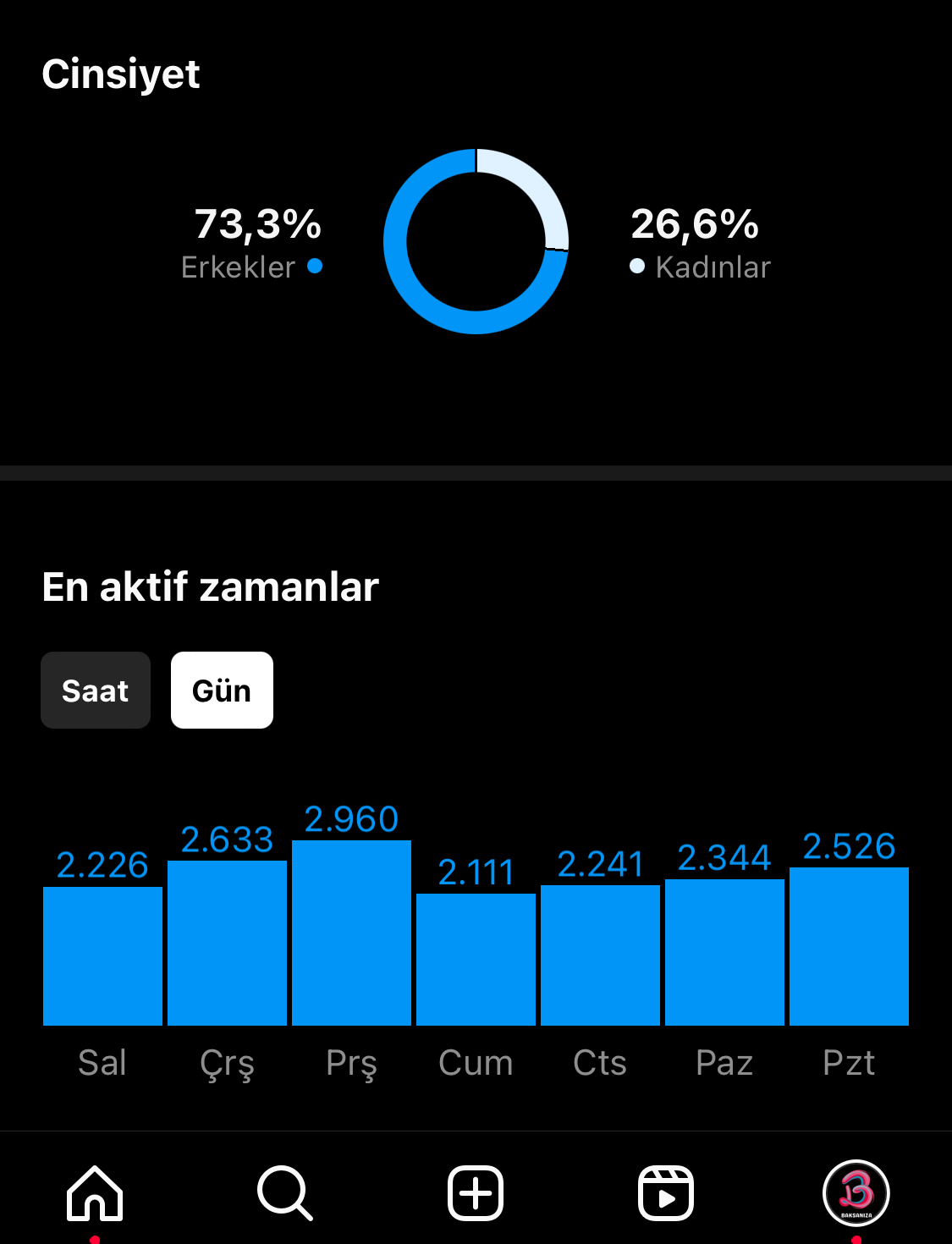The image size is (952, 1244).
Task: Create a new post
Action: click(x=476, y=1193)
